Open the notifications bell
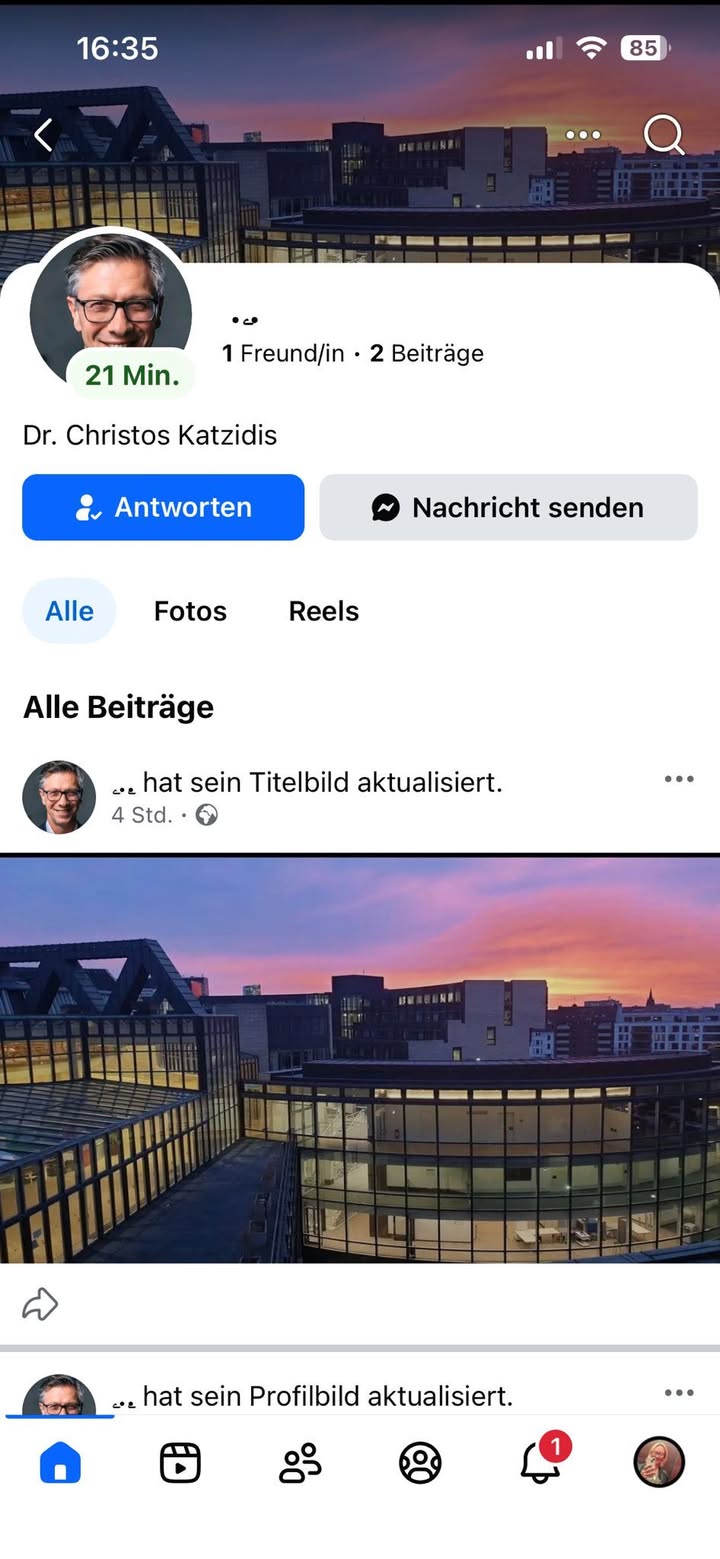 point(540,1464)
